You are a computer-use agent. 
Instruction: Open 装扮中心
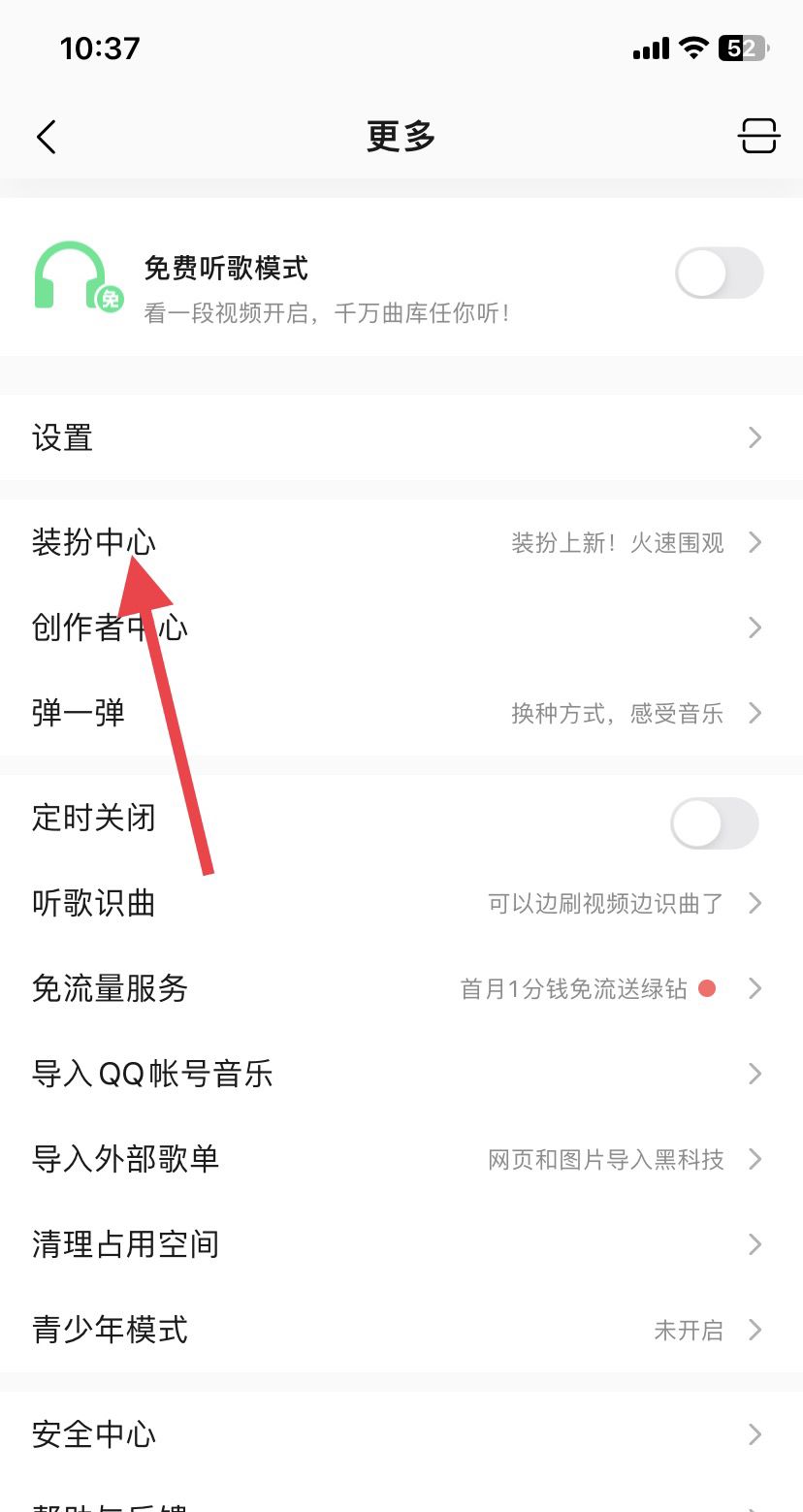[x=401, y=542]
